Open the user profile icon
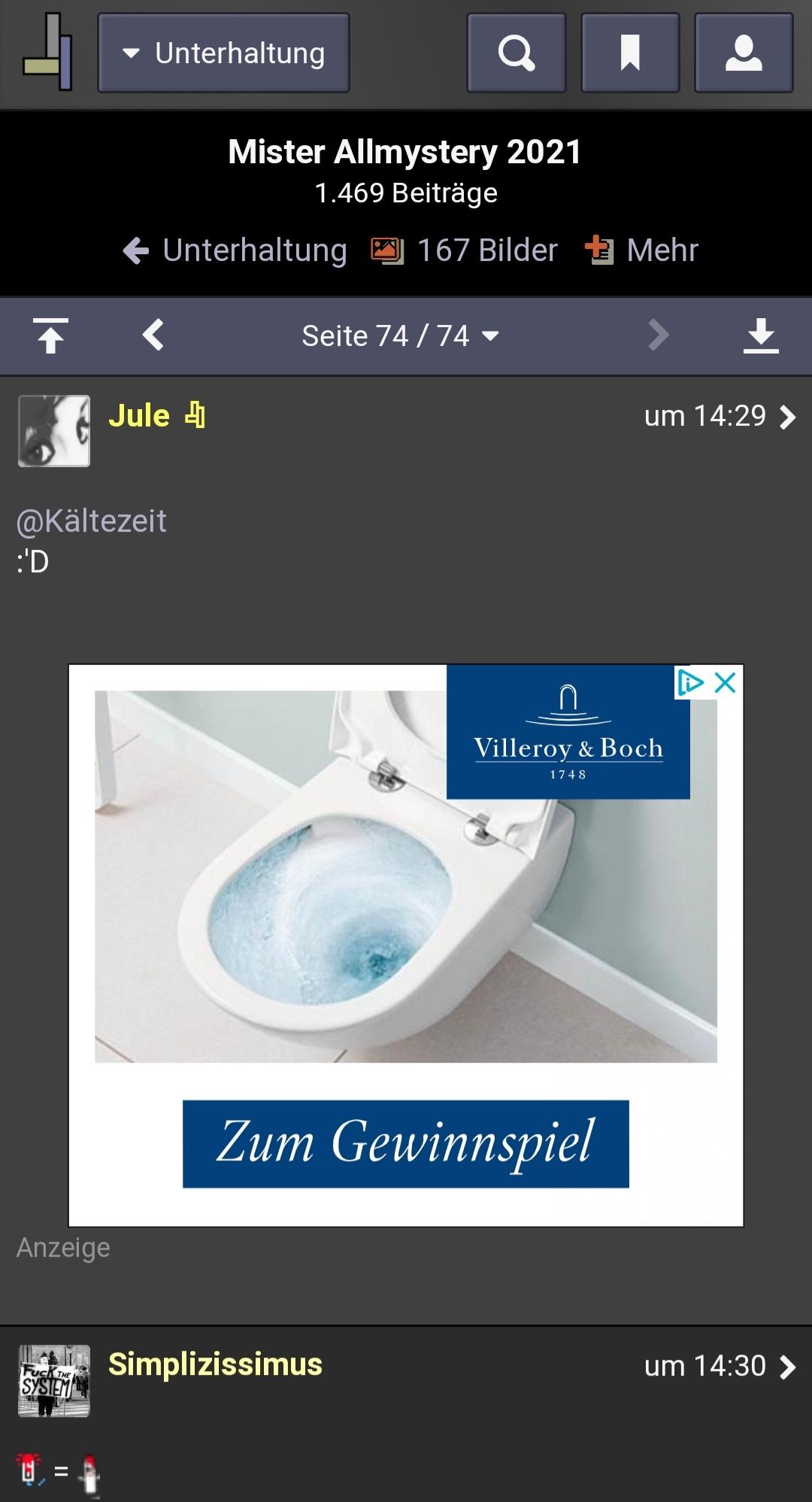The image size is (812, 1502). pyautogui.click(x=744, y=53)
